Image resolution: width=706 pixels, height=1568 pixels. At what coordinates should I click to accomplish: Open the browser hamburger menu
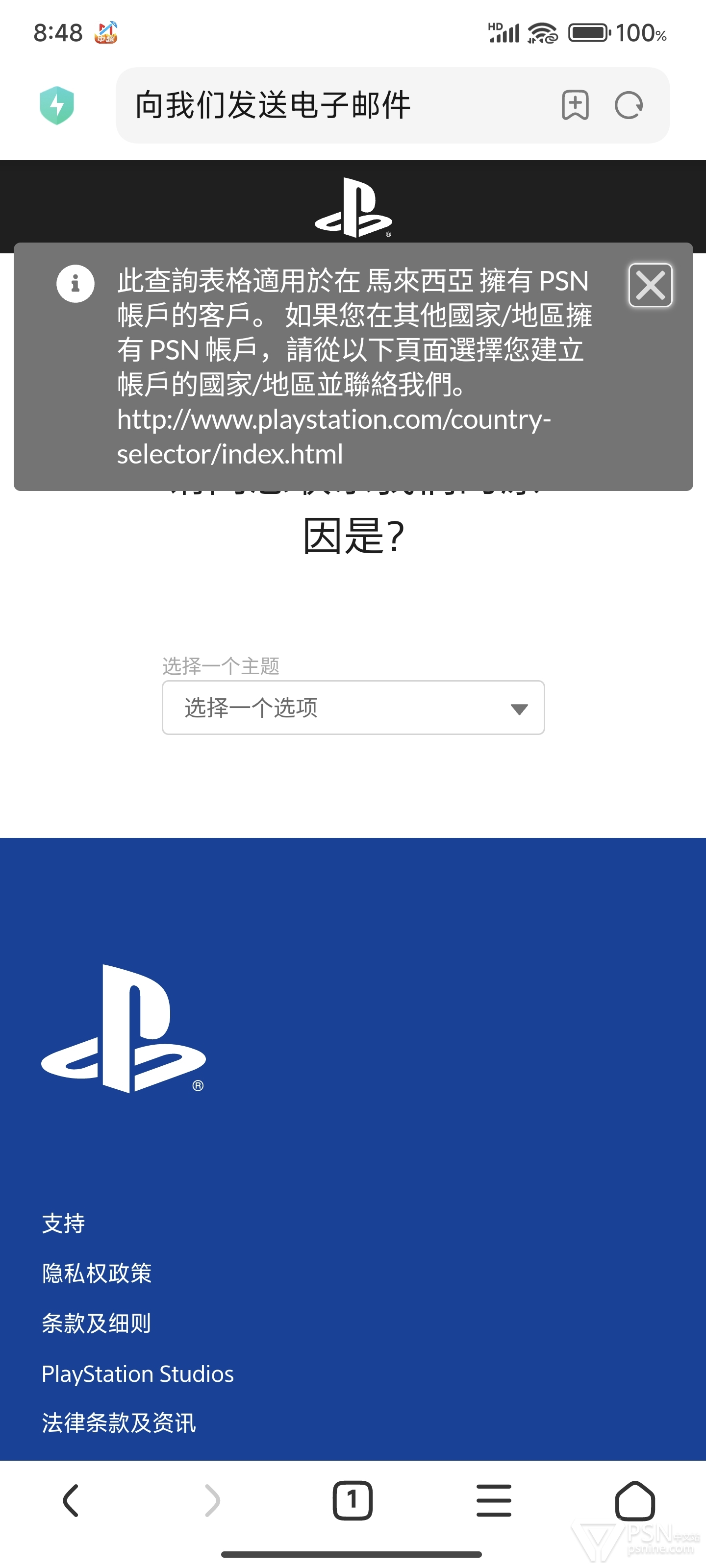point(494,1500)
